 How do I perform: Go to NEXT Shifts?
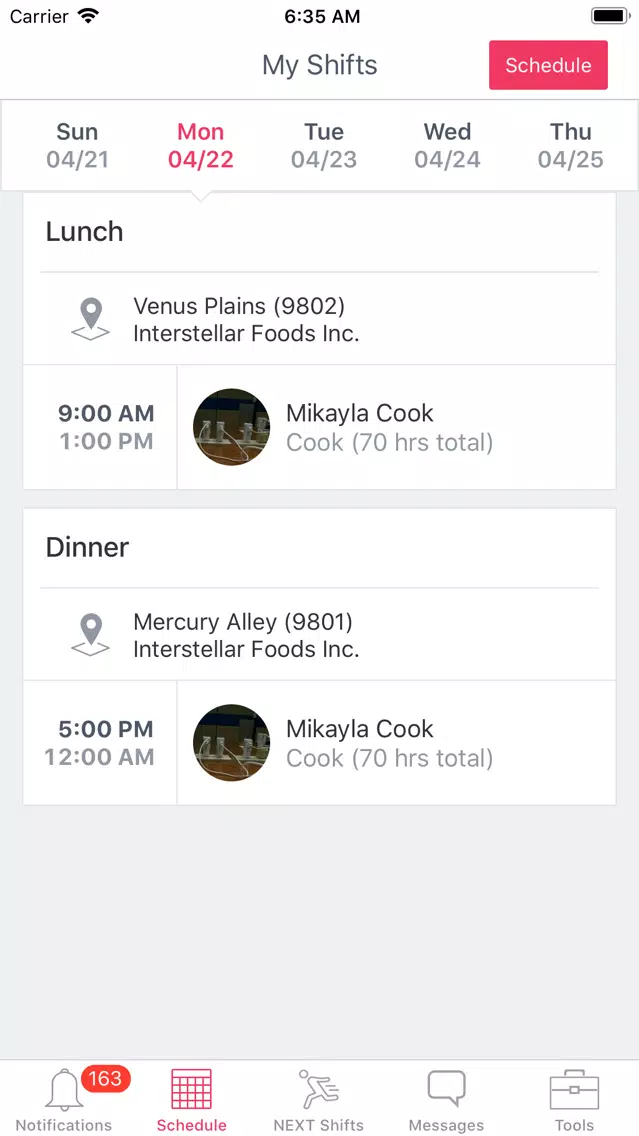(x=319, y=1099)
